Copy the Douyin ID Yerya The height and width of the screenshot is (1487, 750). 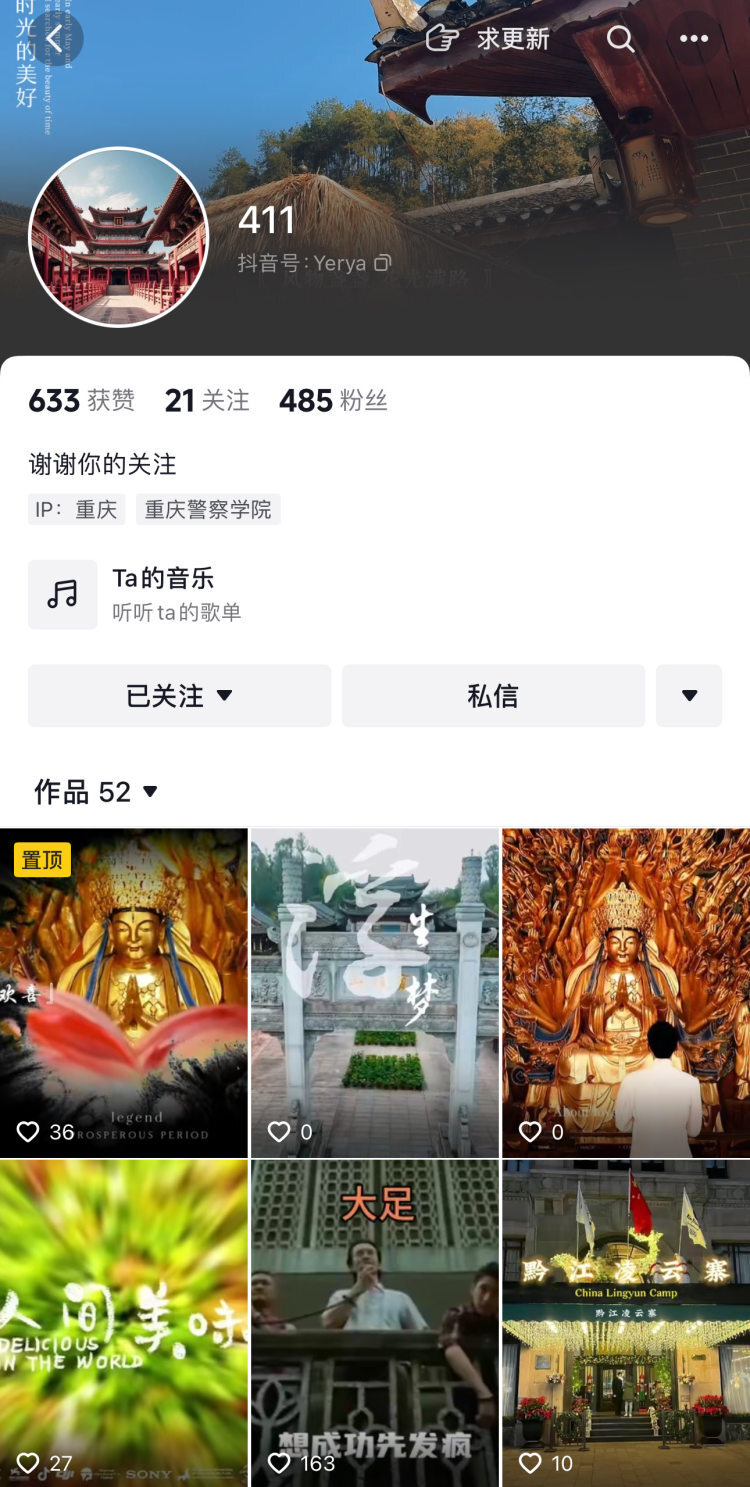[382, 263]
